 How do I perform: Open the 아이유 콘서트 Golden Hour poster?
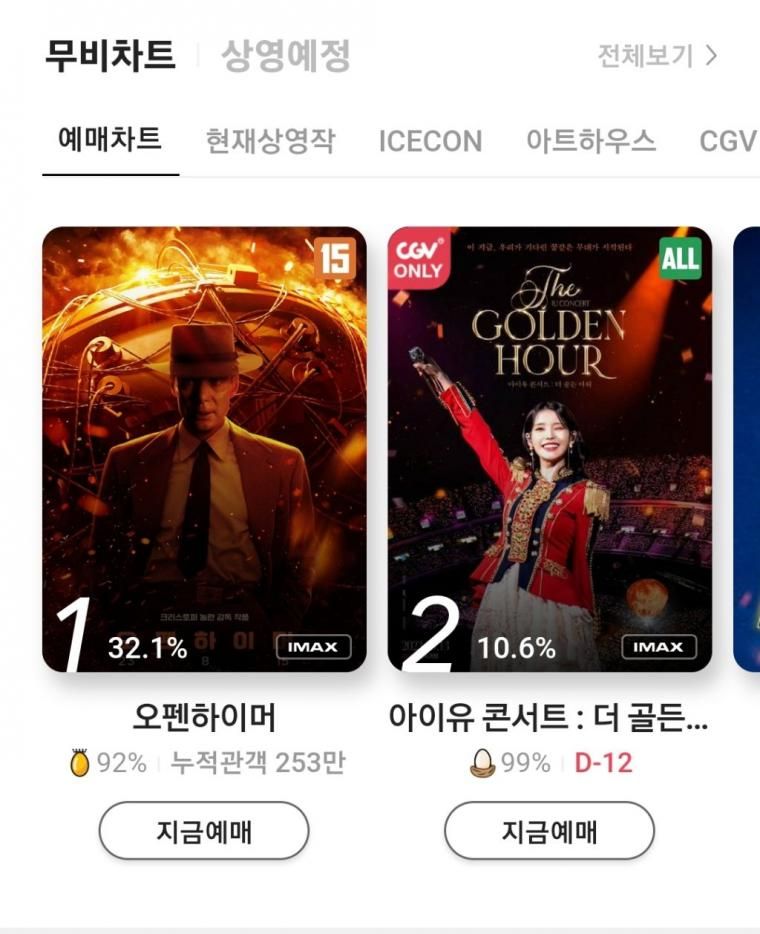pos(549,449)
